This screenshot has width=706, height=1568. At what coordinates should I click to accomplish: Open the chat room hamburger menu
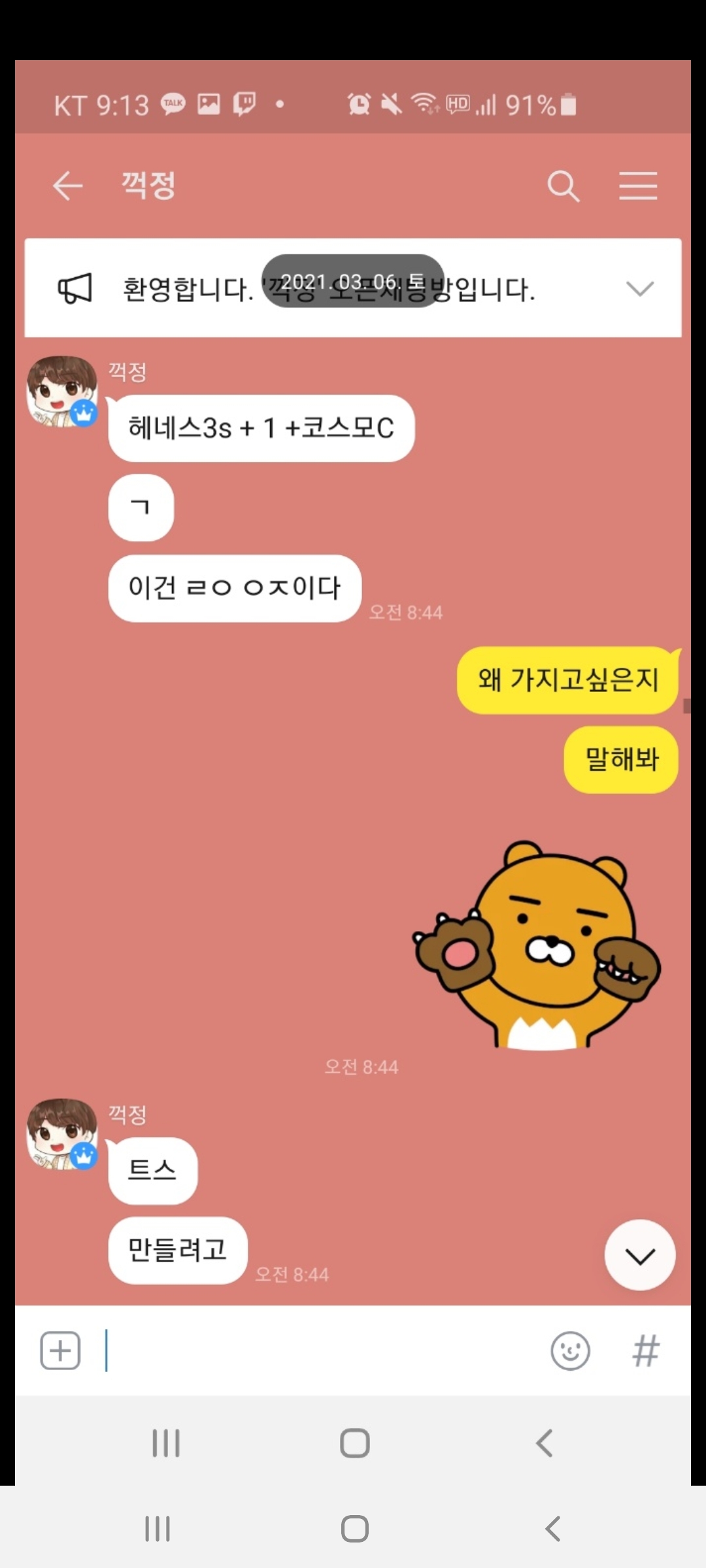[x=638, y=186]
